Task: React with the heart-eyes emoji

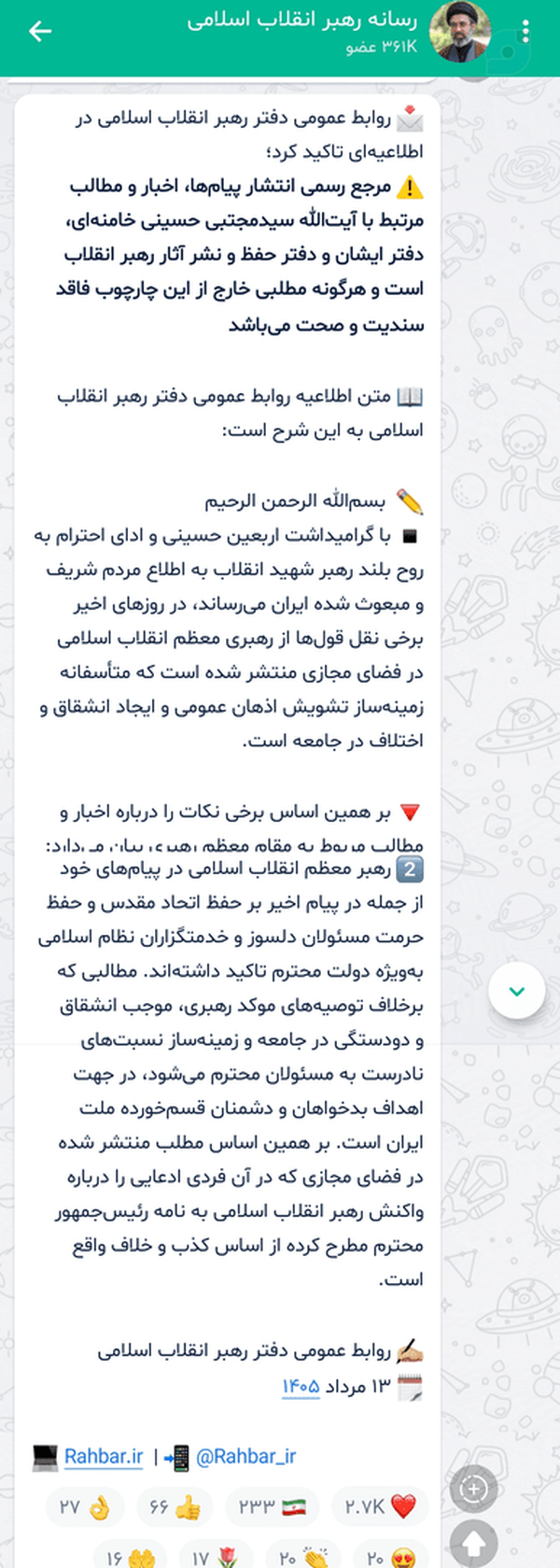Action: point(390,1557)
